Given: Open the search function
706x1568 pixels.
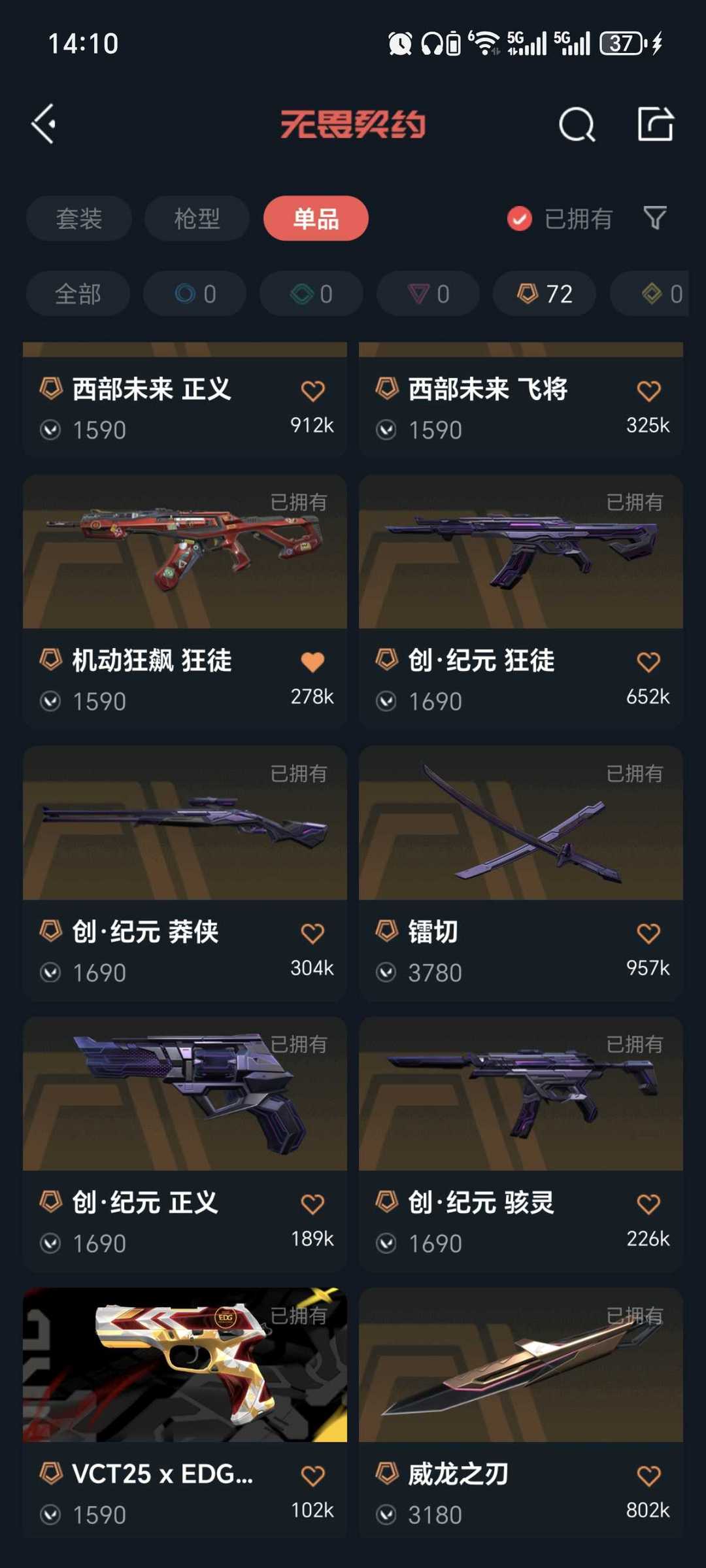Looking at the screenshot, I should (576, 124).
